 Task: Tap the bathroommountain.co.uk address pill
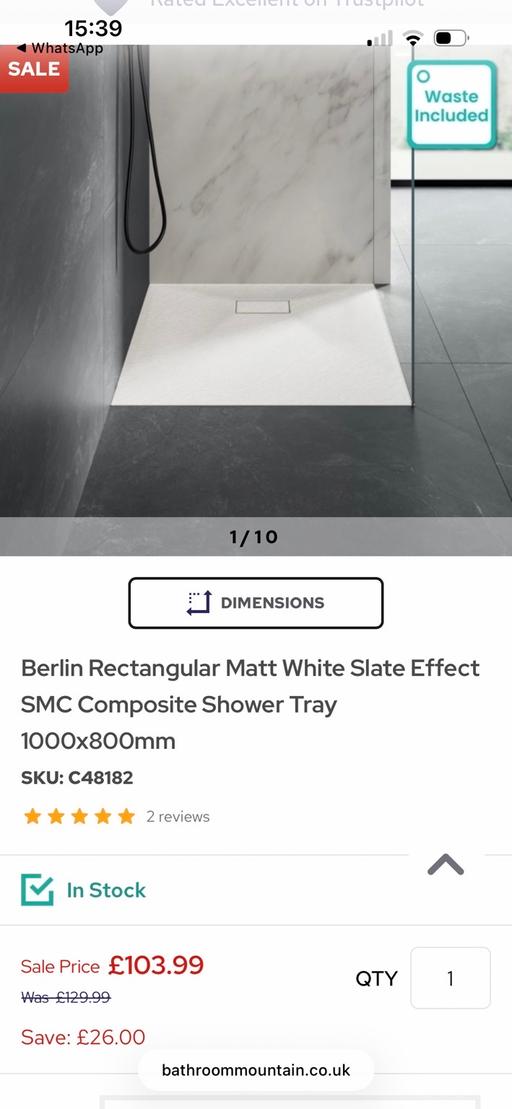[x=255, y=1070]
